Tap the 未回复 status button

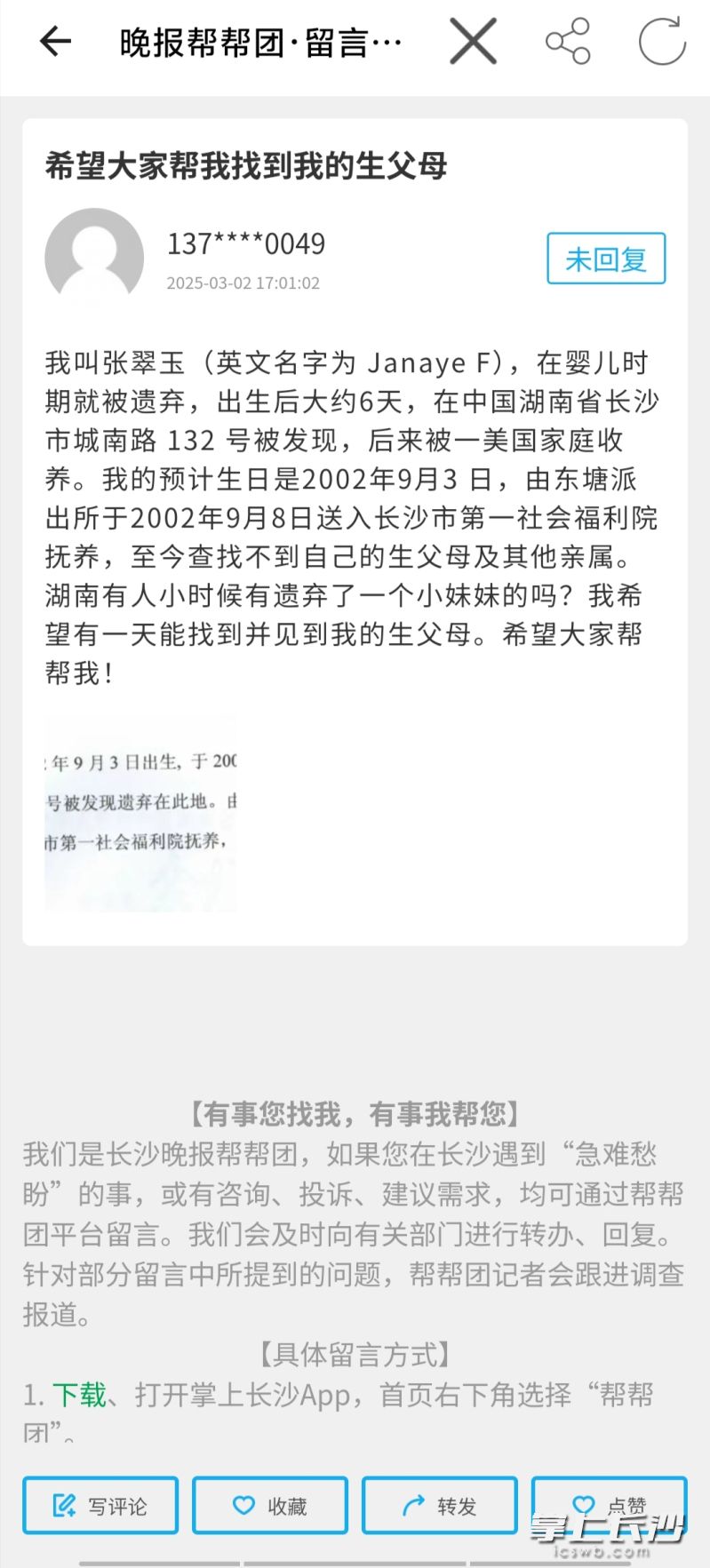click(x=606, y=259)
